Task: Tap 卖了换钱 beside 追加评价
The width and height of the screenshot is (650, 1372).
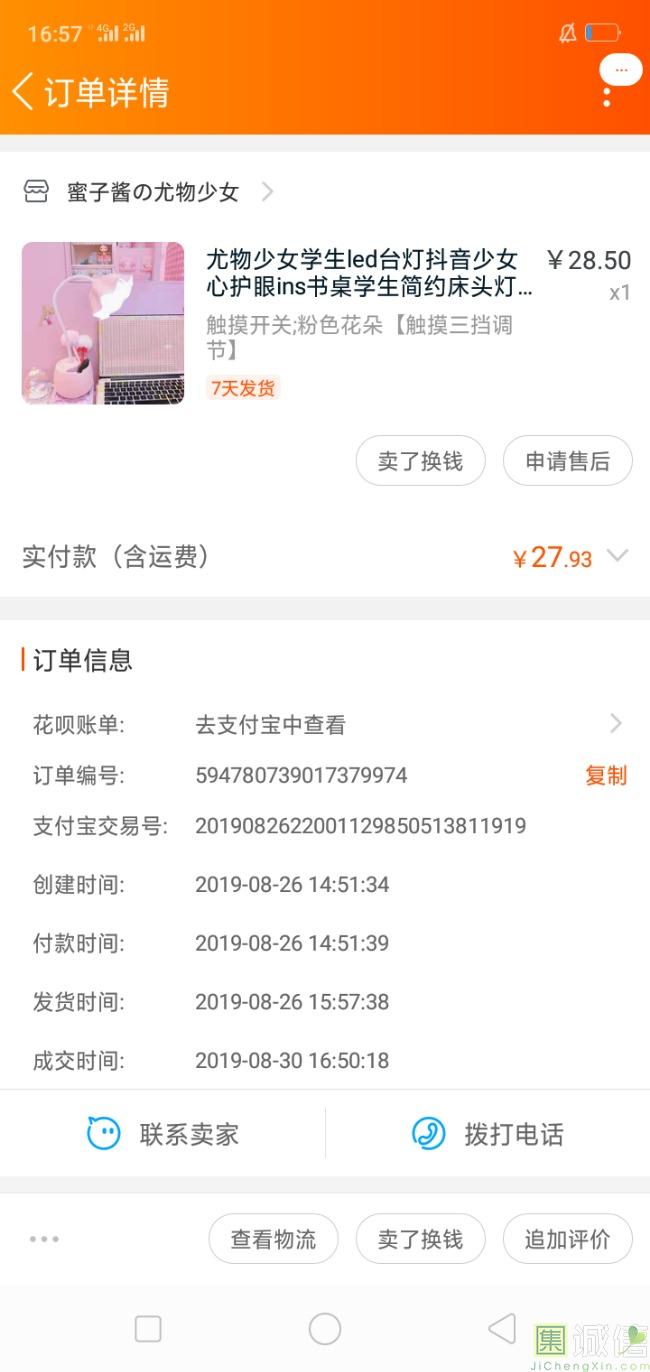Action: point(420,1239)
